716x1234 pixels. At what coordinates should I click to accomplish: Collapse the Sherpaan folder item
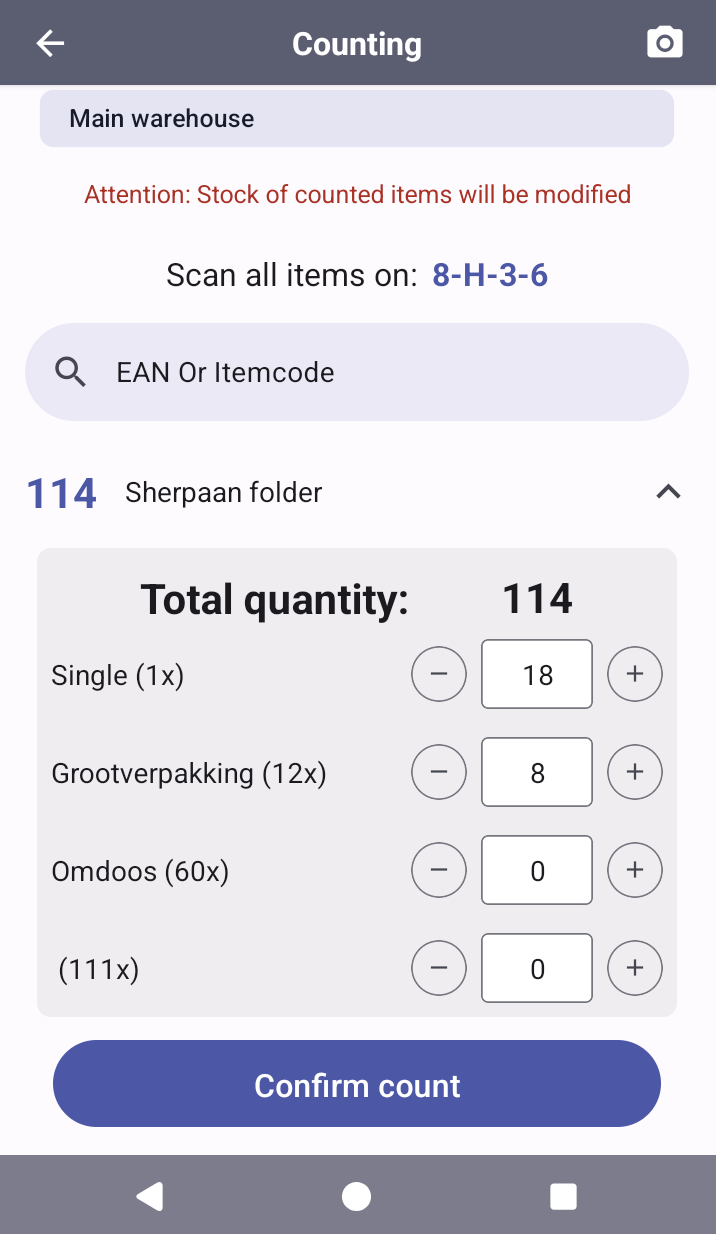pos(667,492)
